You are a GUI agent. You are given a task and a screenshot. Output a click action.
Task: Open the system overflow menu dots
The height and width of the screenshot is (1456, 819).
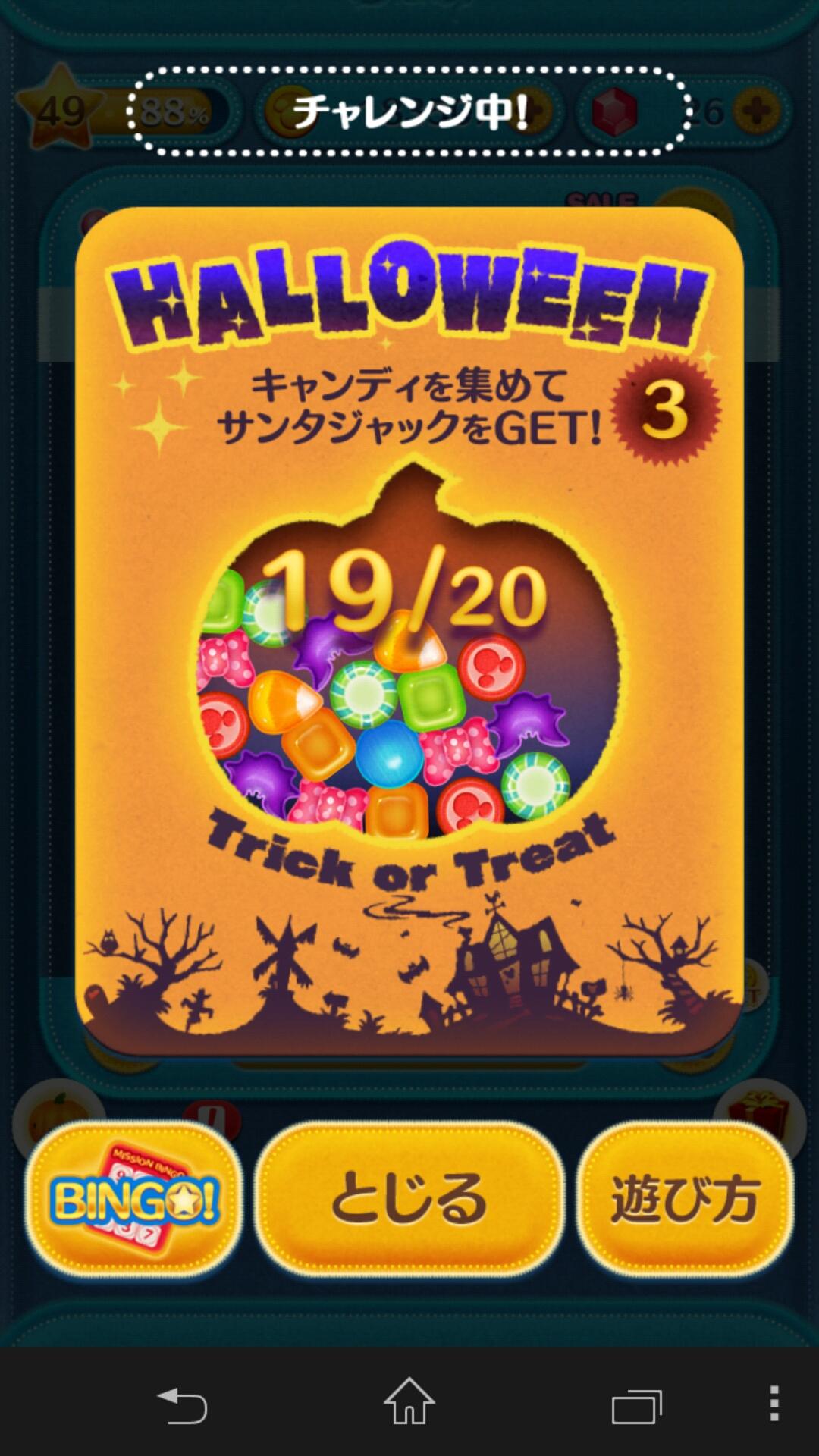point(773,1403)
